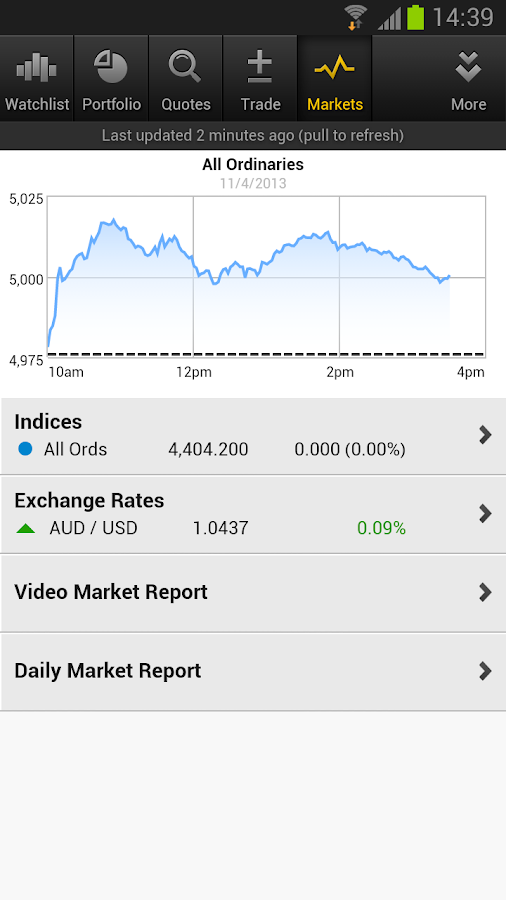506x900 pixels.
Task: Open the Video Market Report
Action: tap(253, 593)
